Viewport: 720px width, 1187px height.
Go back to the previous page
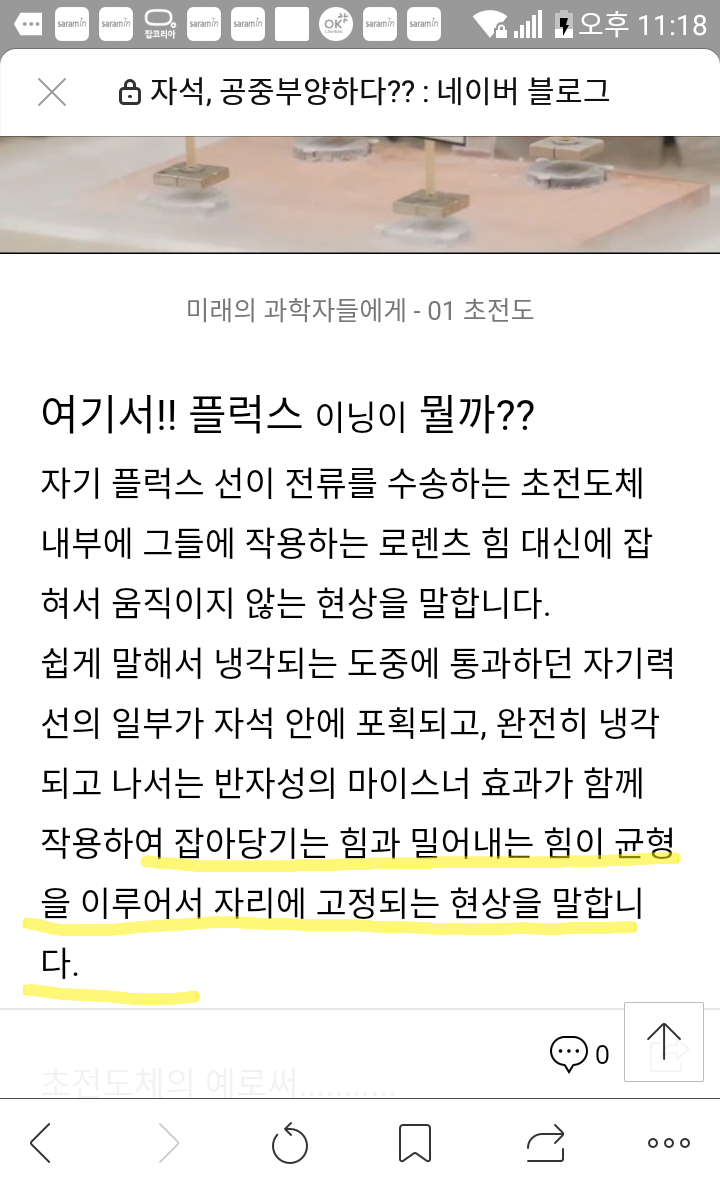tap(40, 1142)
